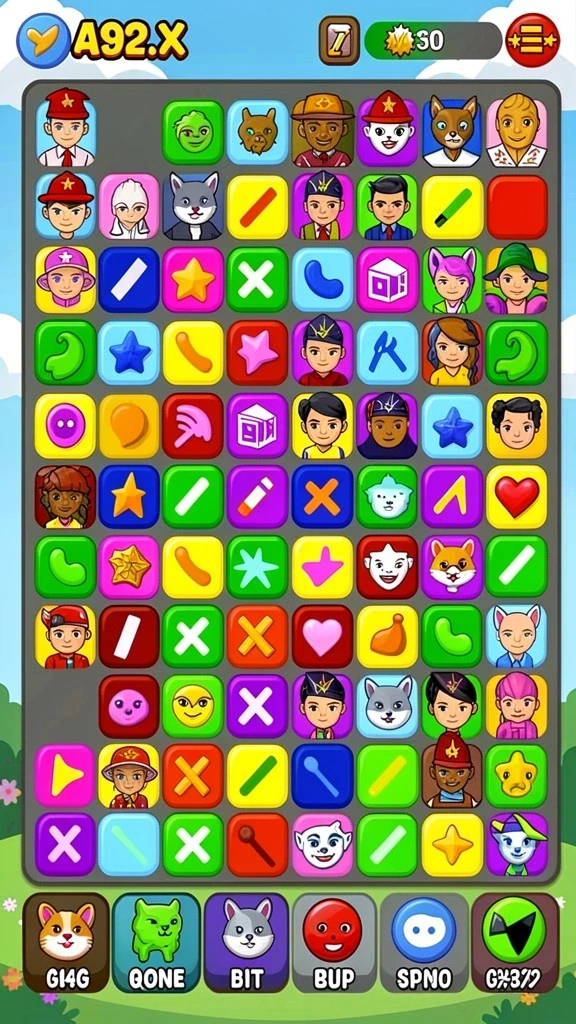The height and width of the screenshot is (1024, 576).
Task: Select the plain red blank tile
Action: 517,206
